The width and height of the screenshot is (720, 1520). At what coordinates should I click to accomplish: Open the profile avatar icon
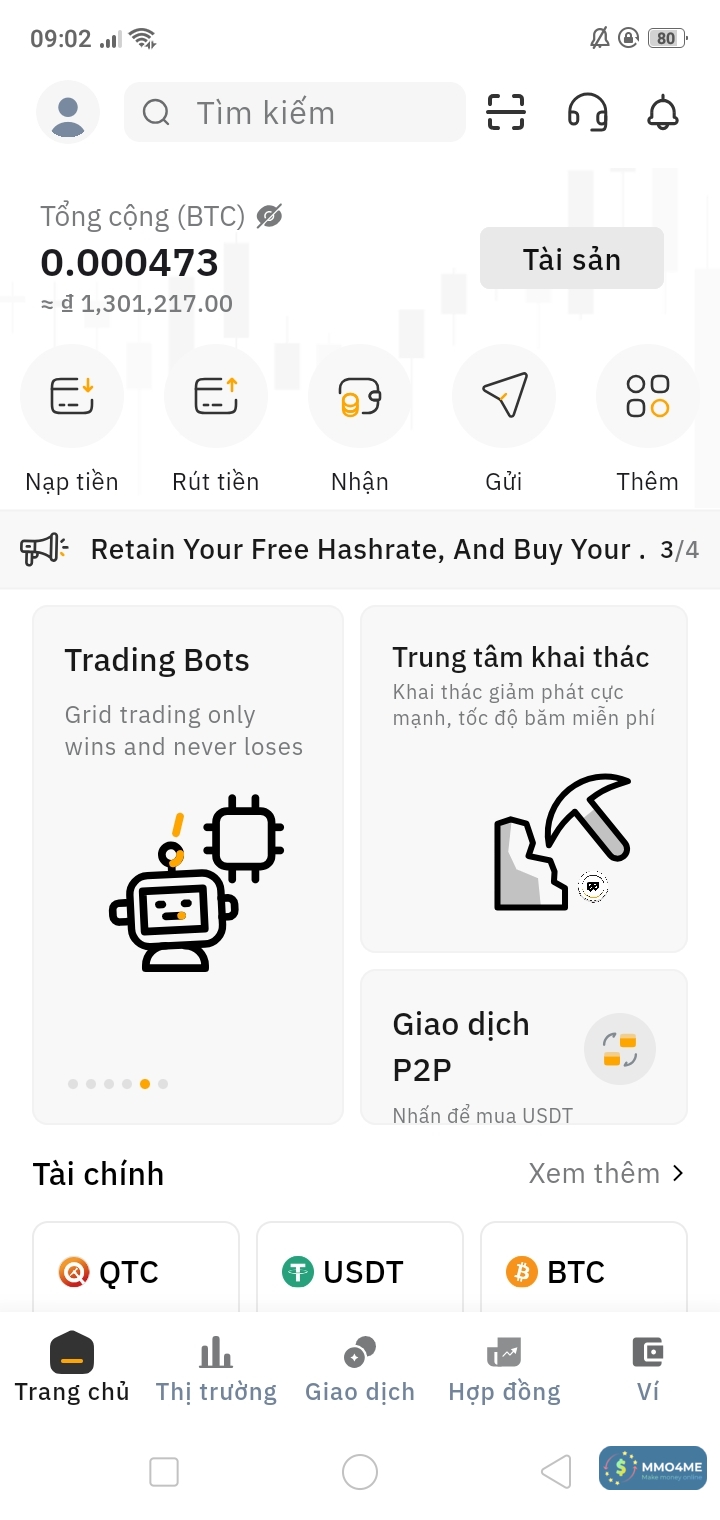pyautogui.click(x=68, y=112)
